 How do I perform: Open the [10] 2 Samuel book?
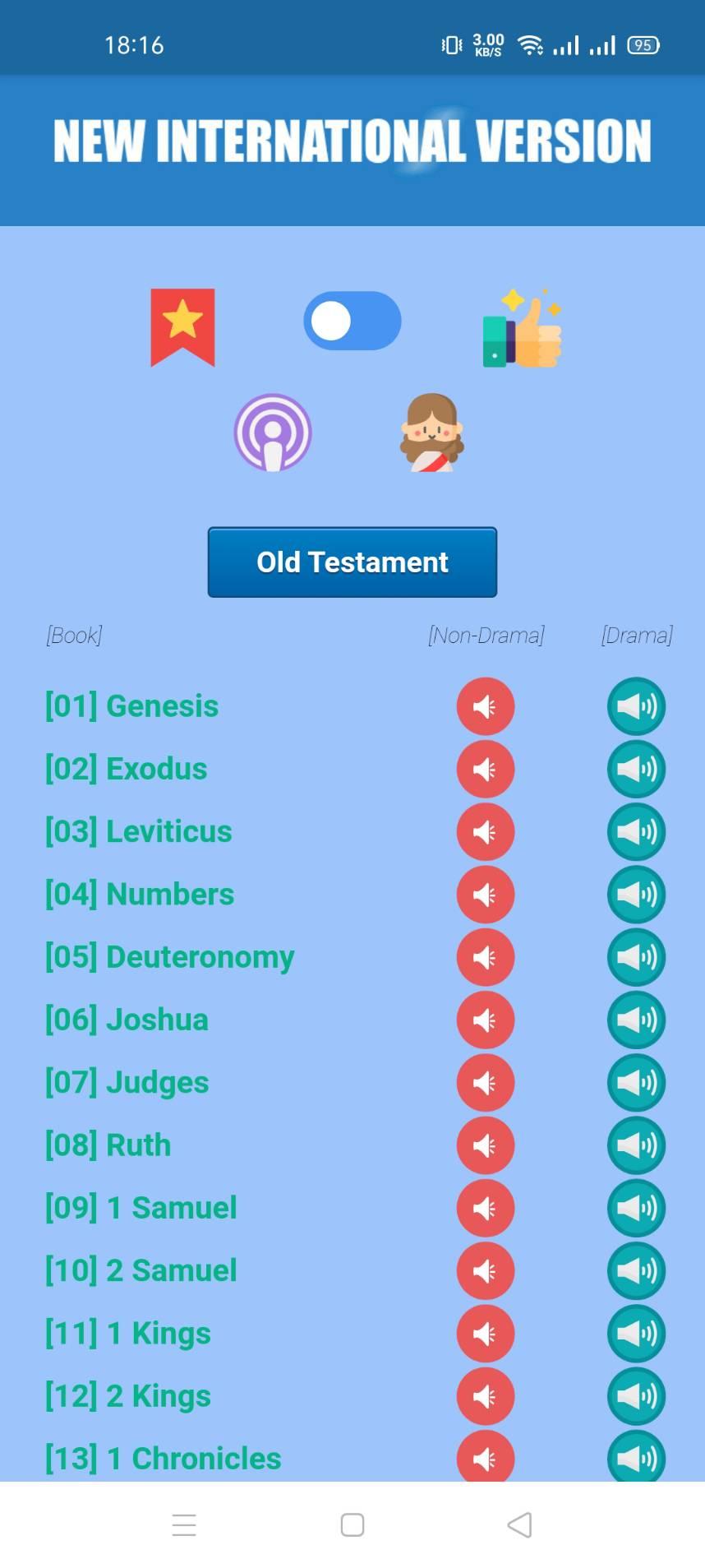(x=141, y=1270)
